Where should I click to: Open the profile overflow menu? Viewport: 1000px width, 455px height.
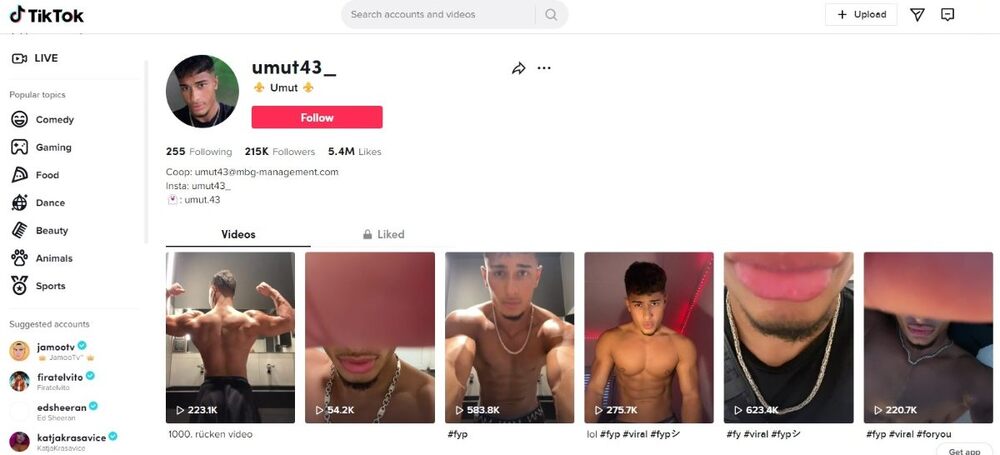click(x=544, y=69)
